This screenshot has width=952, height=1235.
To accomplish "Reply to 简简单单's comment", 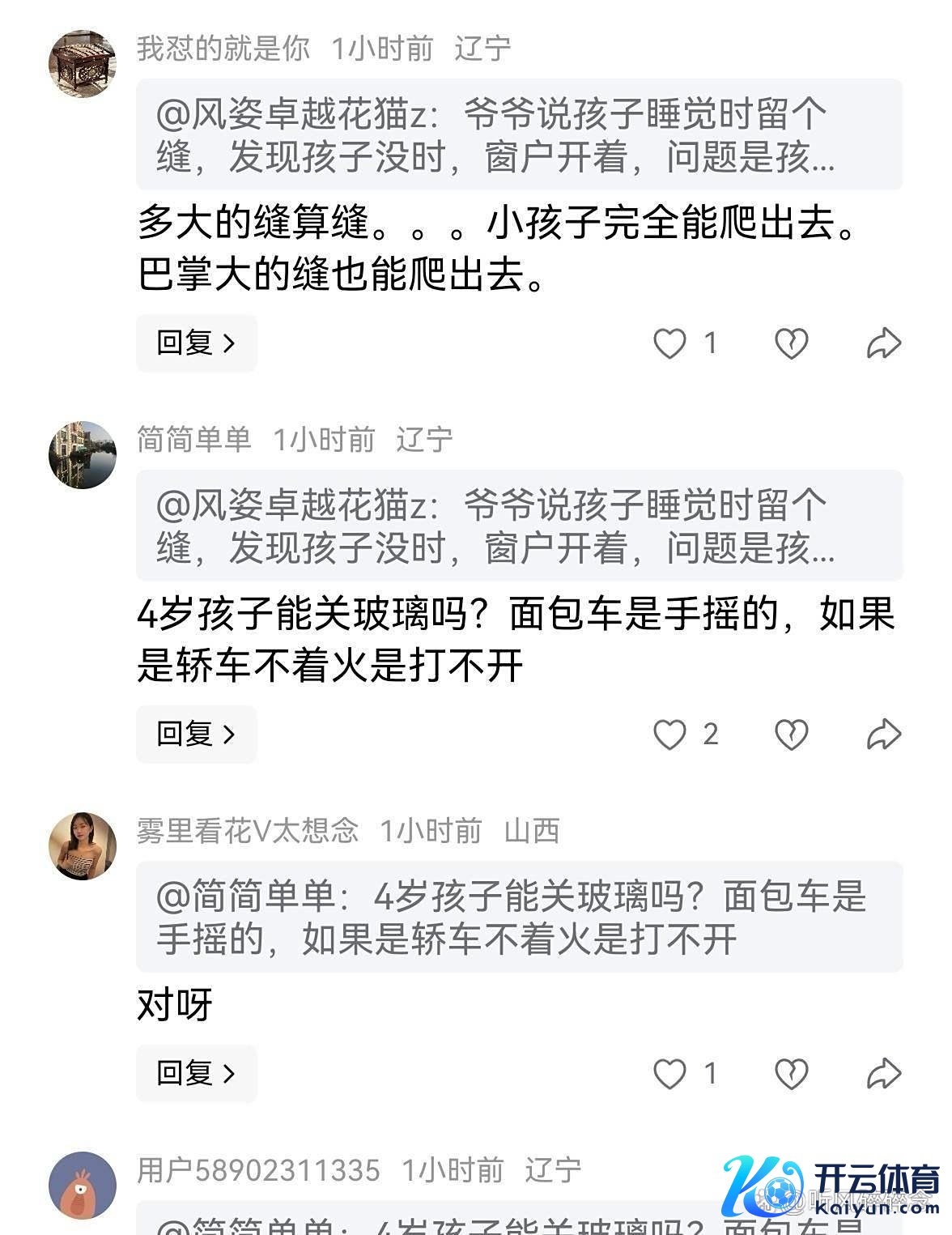I will click(196, 735).
